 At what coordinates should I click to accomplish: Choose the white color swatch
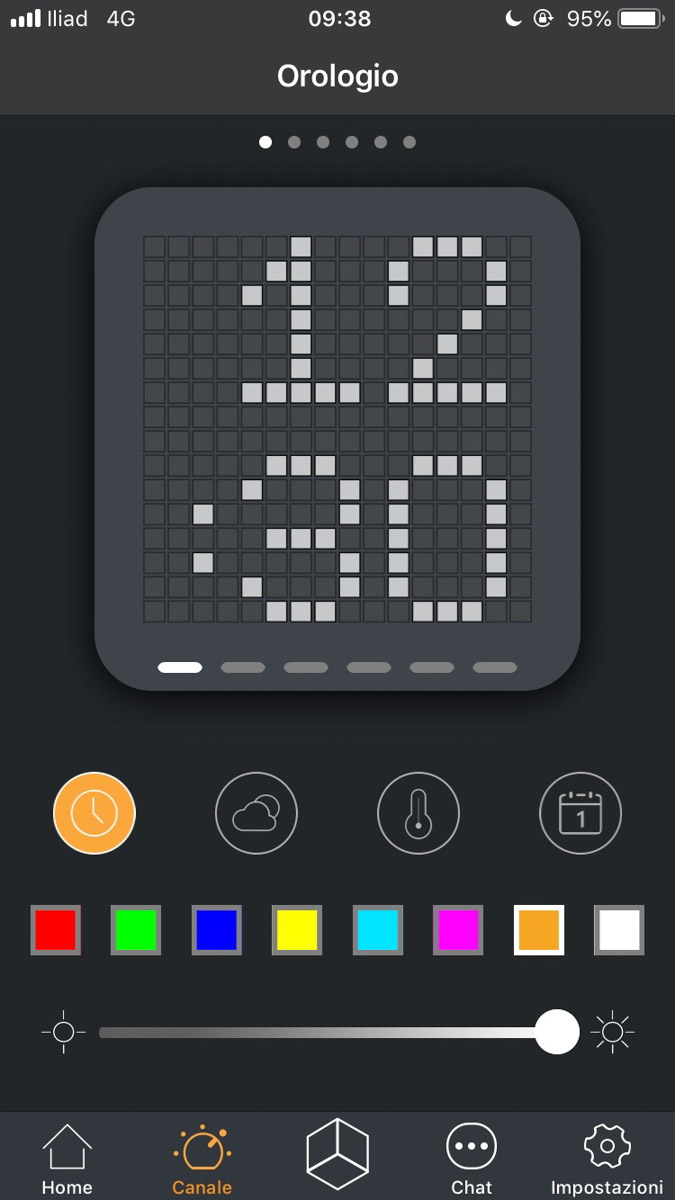619,930
